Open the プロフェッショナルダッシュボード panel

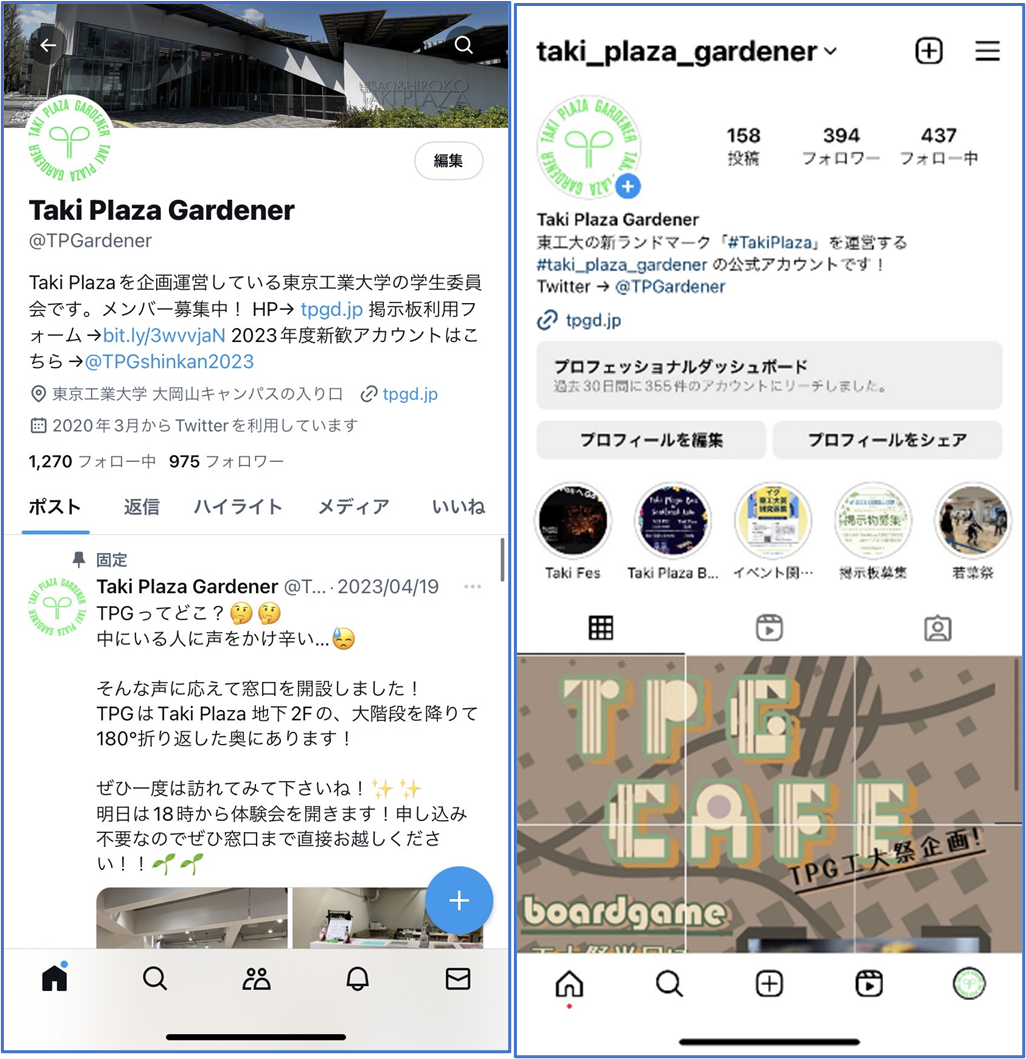(x=768, y=375)
